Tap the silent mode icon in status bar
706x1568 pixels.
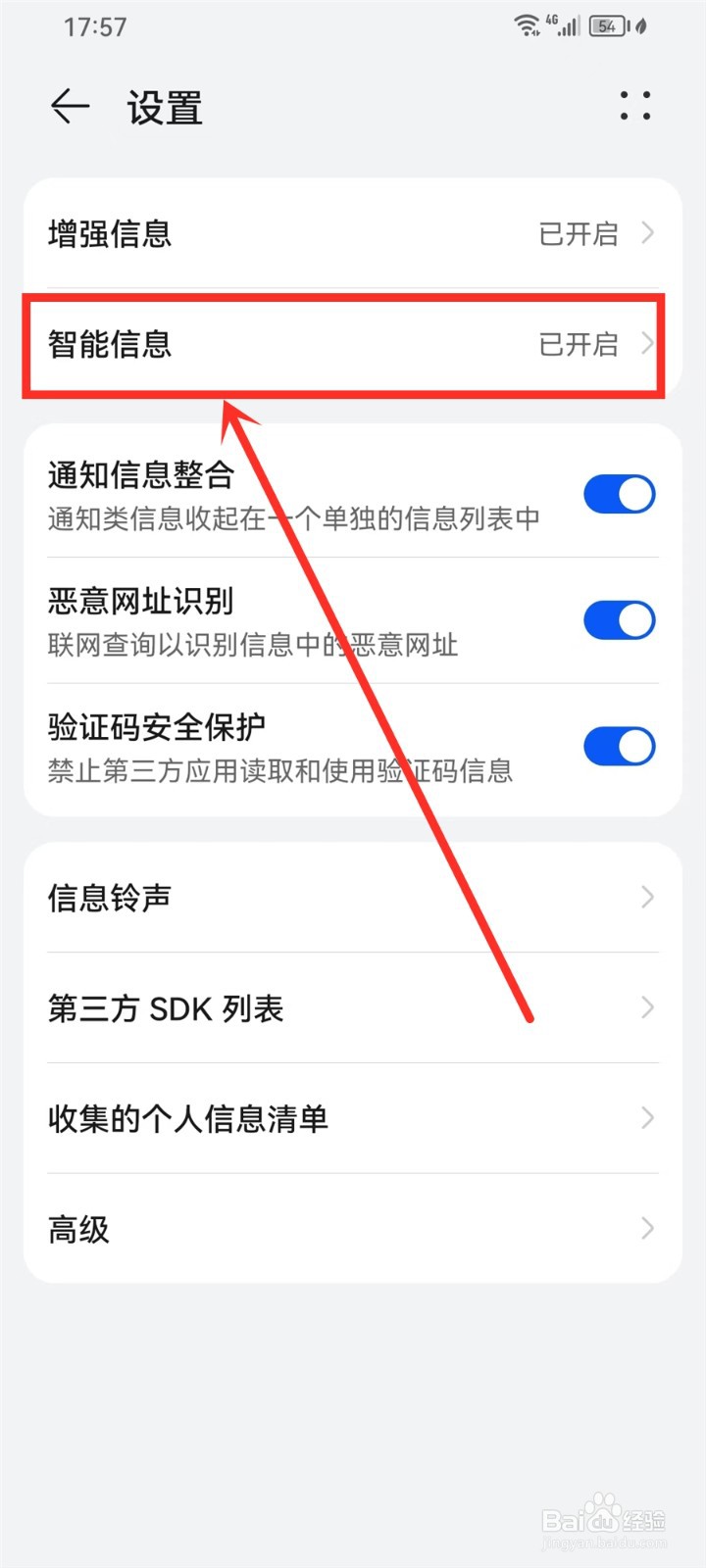pyautogui.click(x=642, y=26)
